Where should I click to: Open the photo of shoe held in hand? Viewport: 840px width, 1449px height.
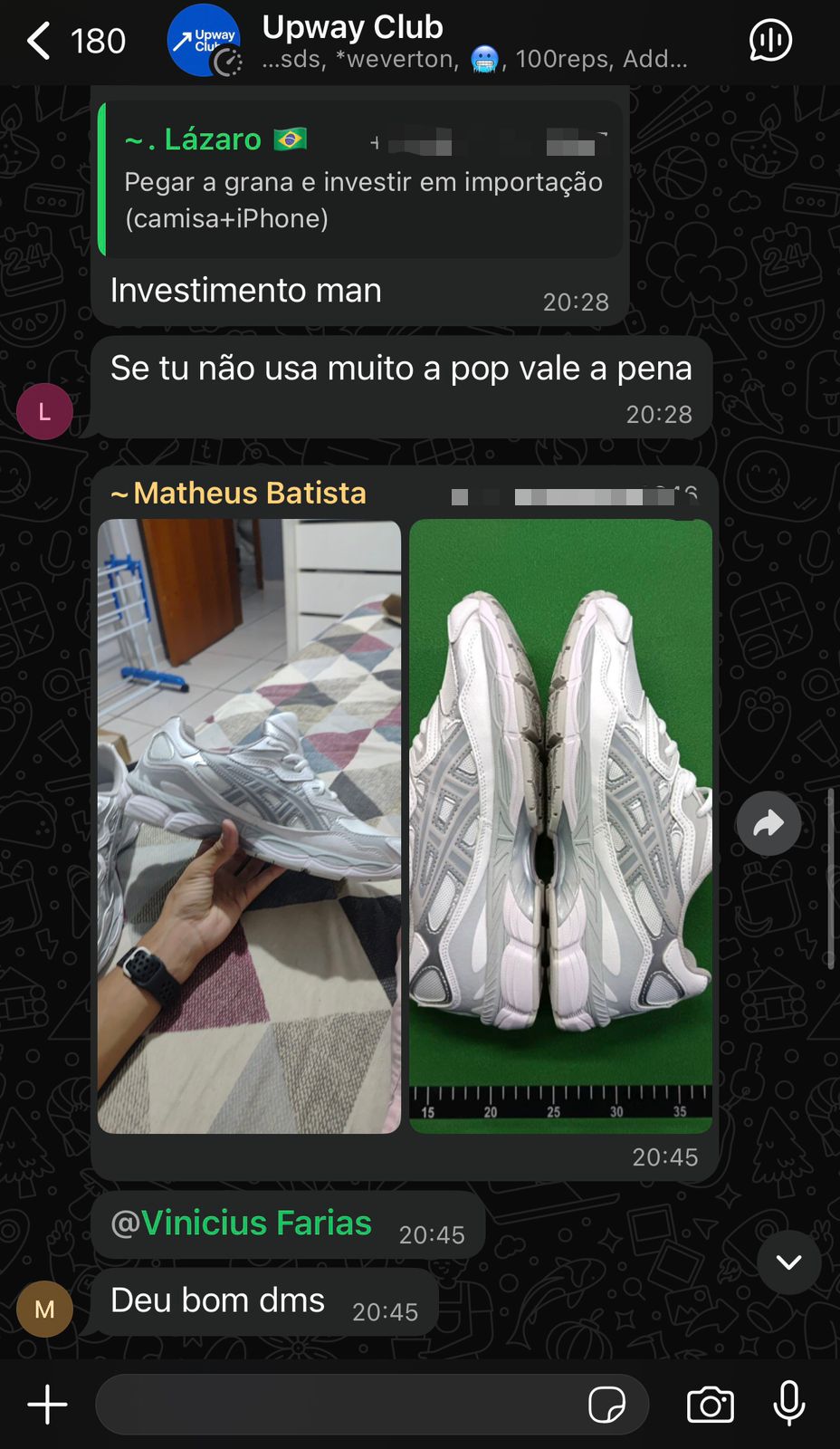coord(249,826)
